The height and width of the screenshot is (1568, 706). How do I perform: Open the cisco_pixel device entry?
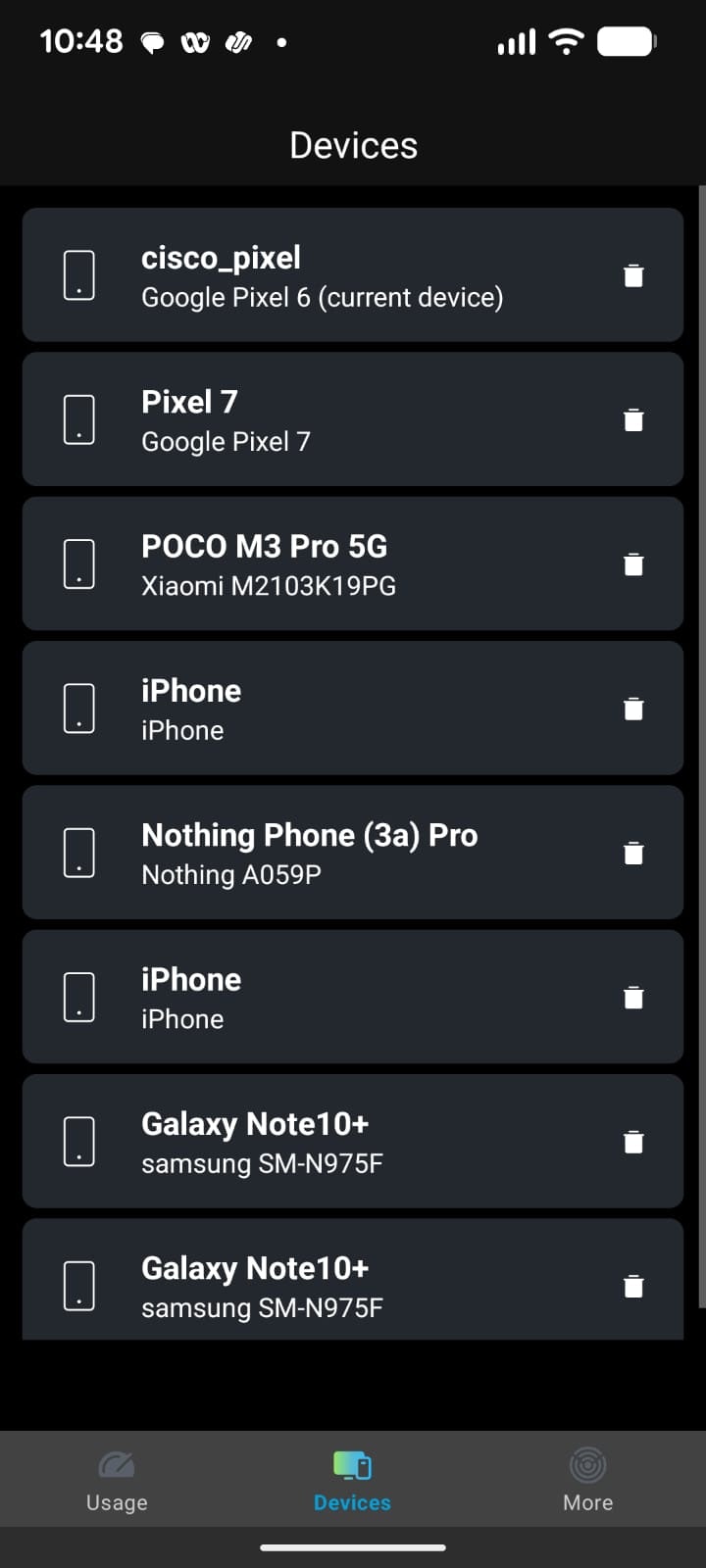[x=322, y=275]
